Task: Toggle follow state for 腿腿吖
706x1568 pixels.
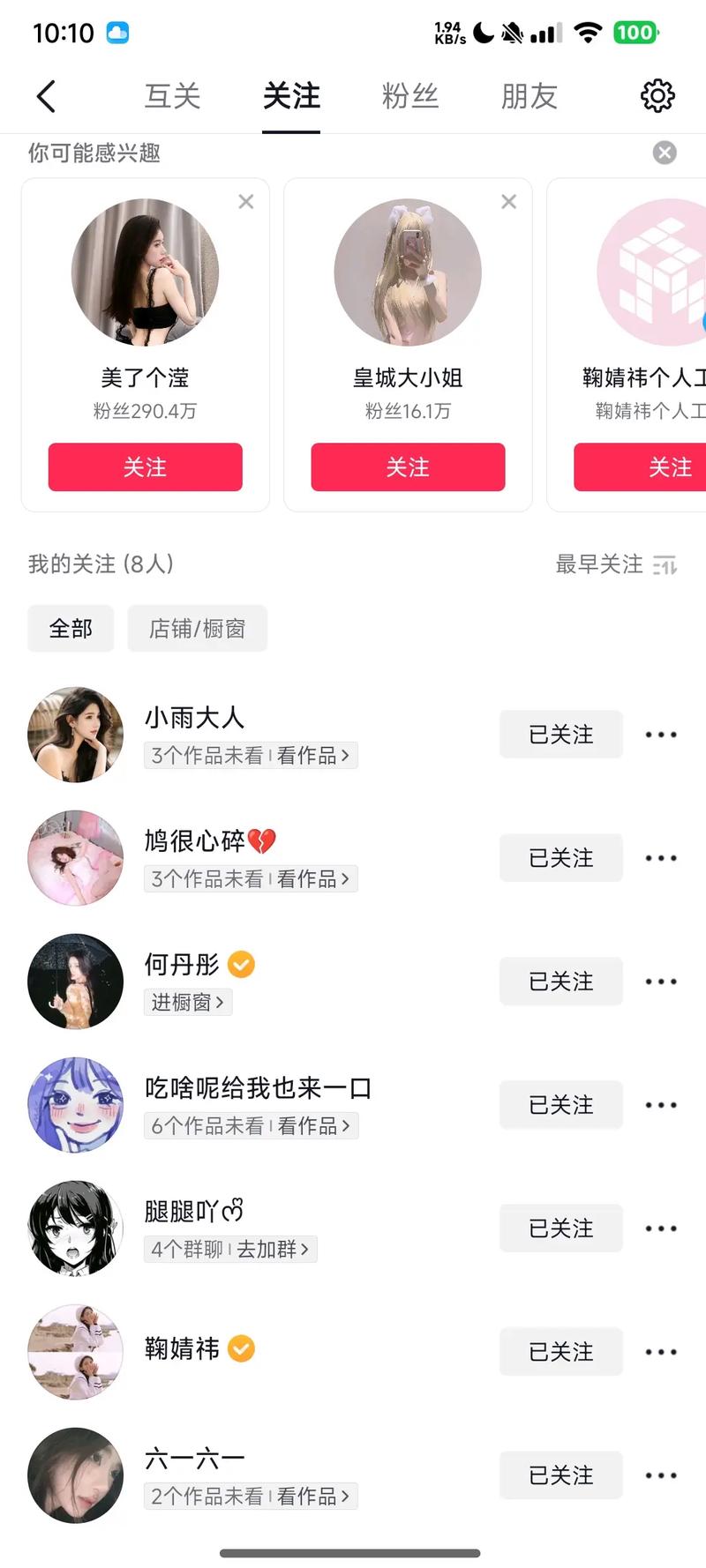Action: pyautogui.click(x=560, y=1228)
